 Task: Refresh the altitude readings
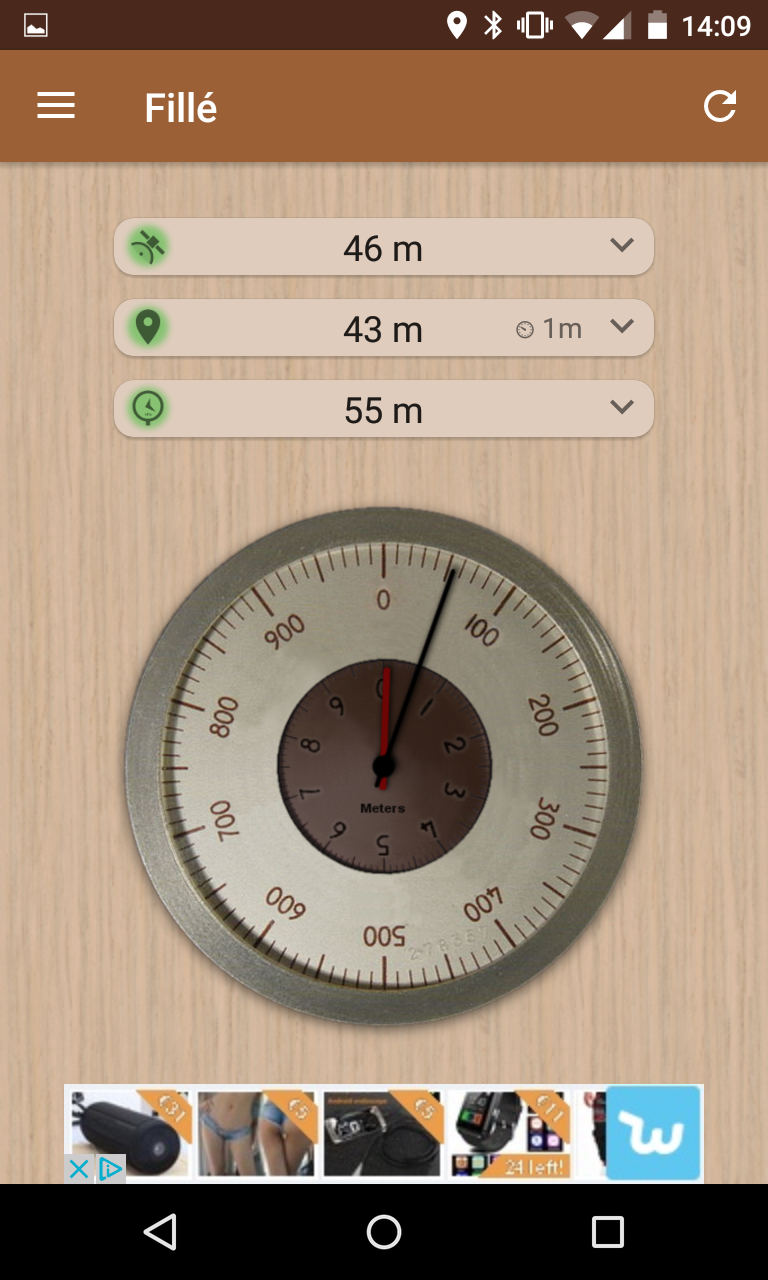720,106
